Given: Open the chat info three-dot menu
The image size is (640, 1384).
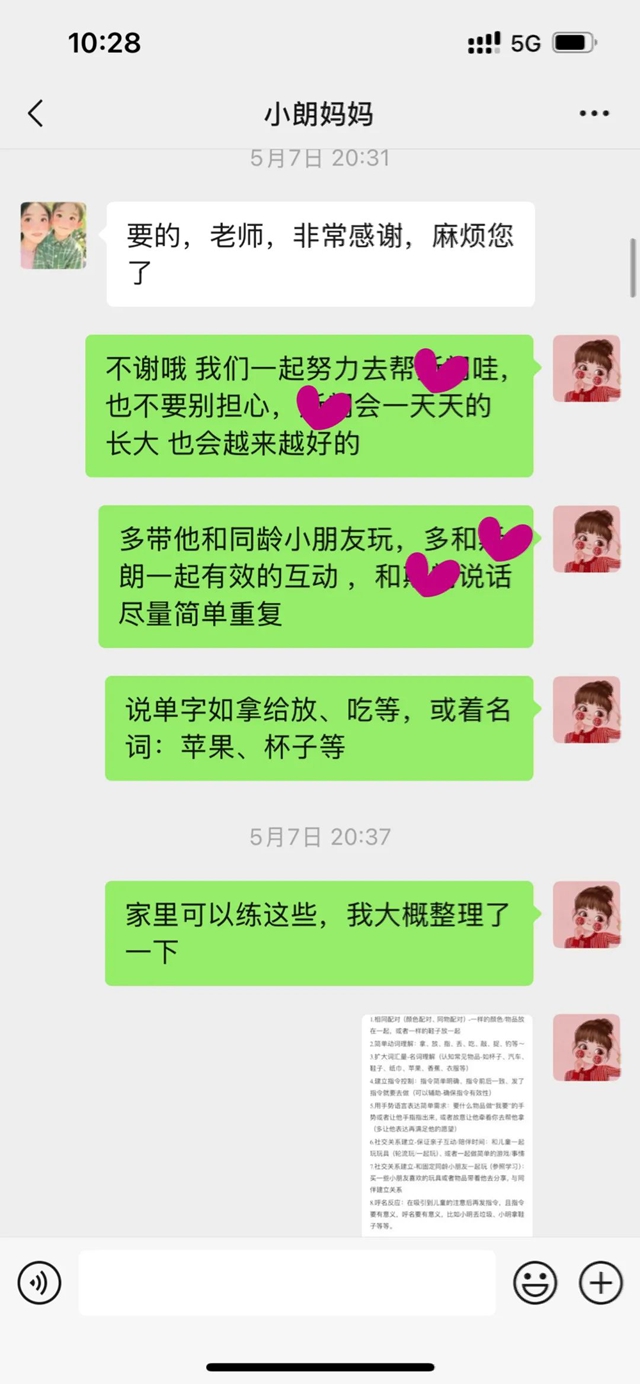Looking at the screenshot, I should point(594,114).
